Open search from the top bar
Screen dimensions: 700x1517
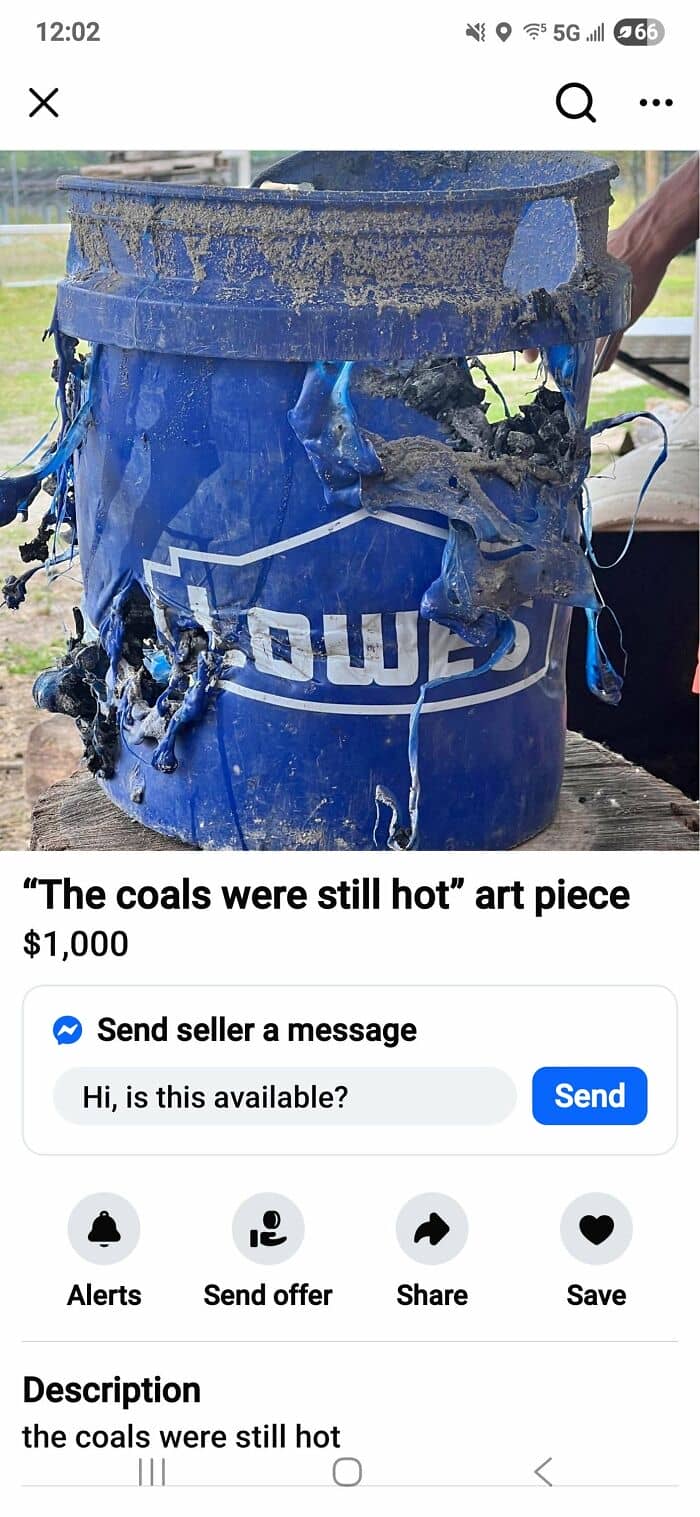click(x=575, y=102)
